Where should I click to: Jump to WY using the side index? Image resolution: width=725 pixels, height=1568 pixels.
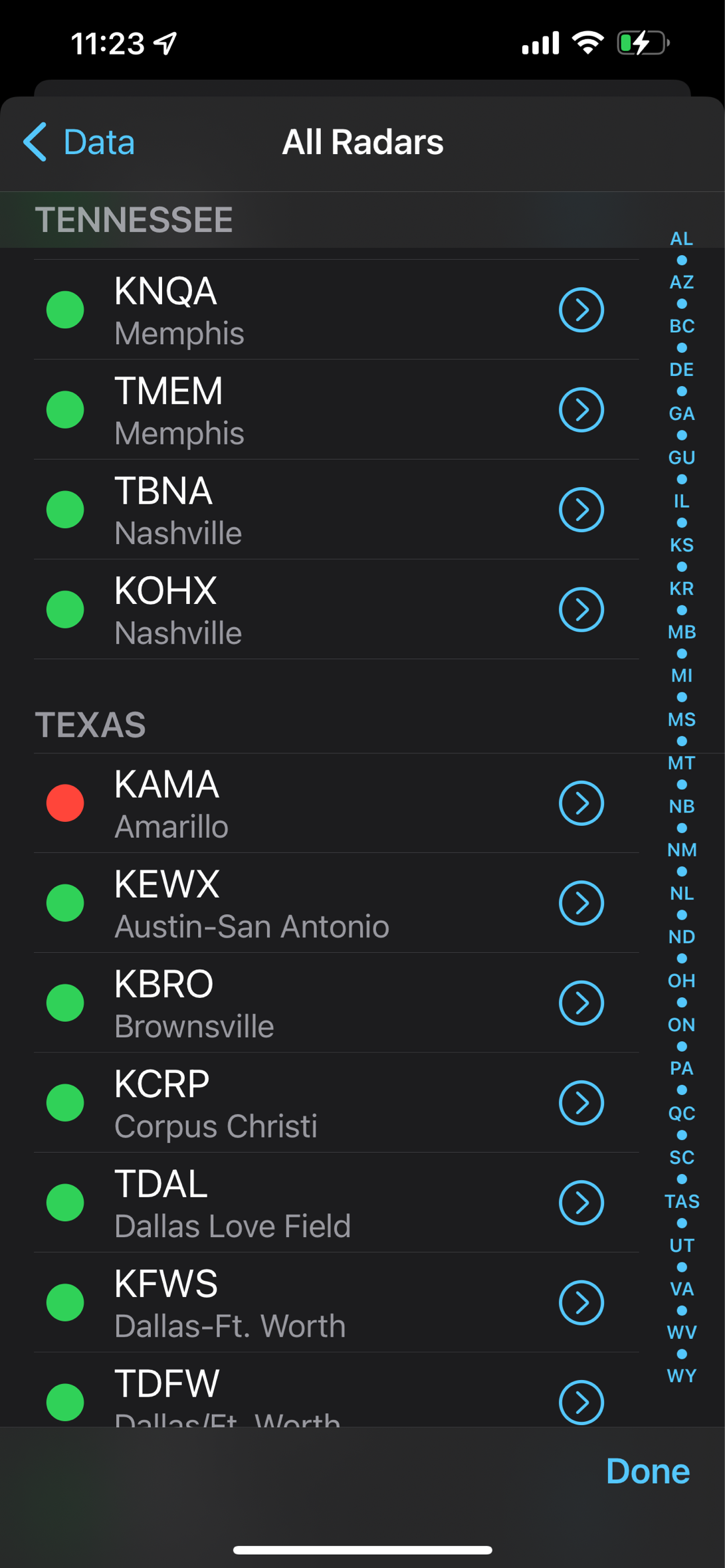tap(680, 1376)
